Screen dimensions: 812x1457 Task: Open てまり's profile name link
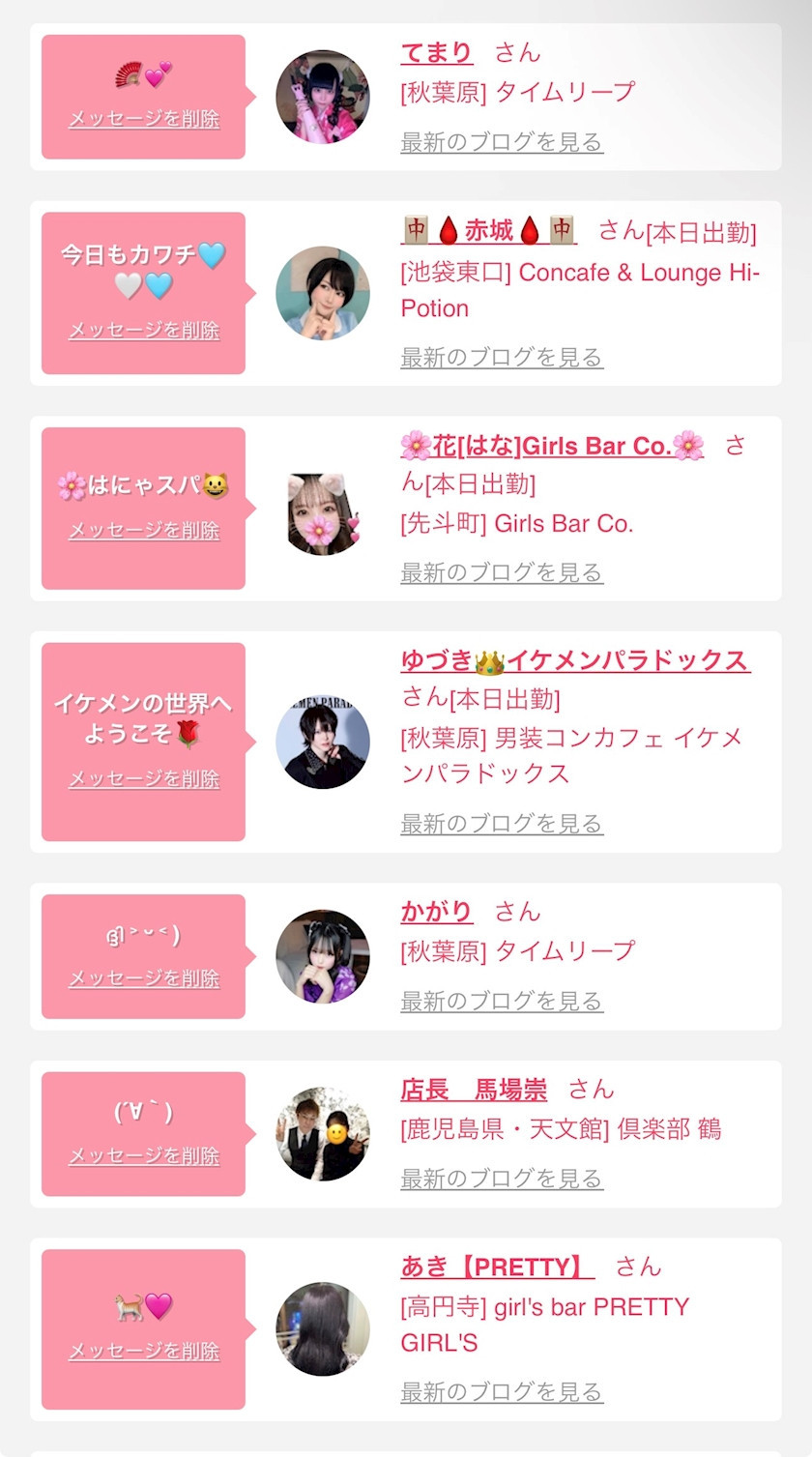tap(436, 52)
